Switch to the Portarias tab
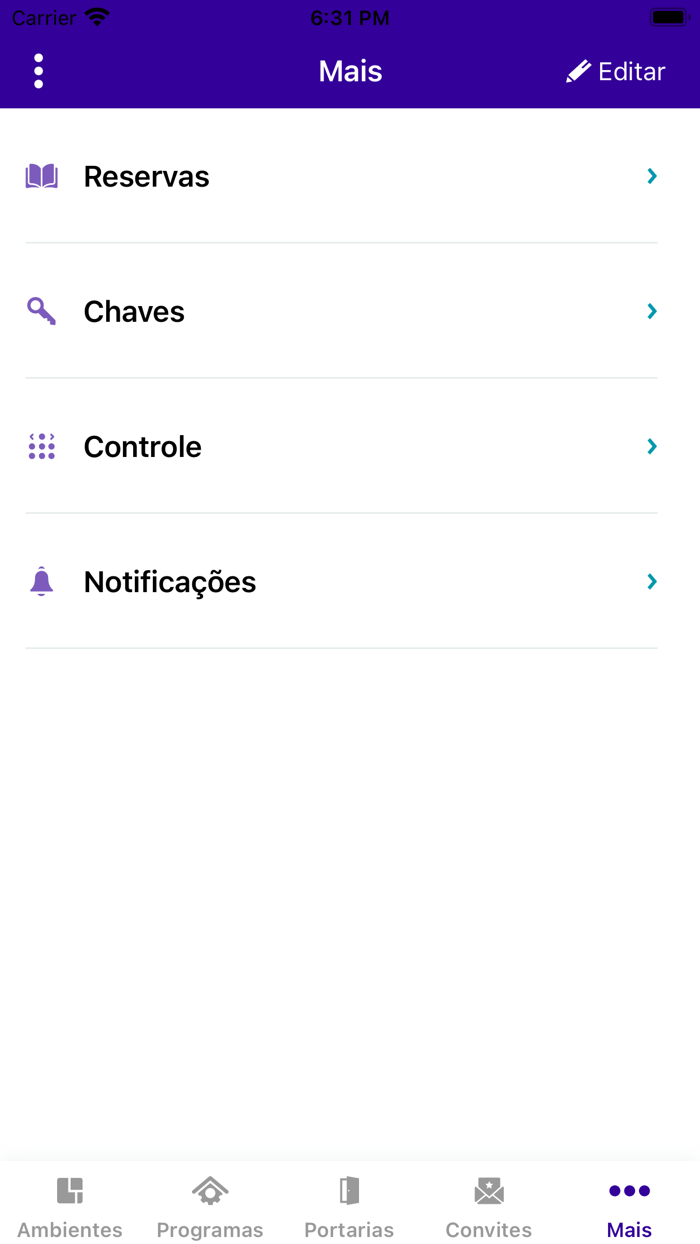The height and width of the screenshot is (1244, 700). pyautogui.click(x=349, y=1207)
